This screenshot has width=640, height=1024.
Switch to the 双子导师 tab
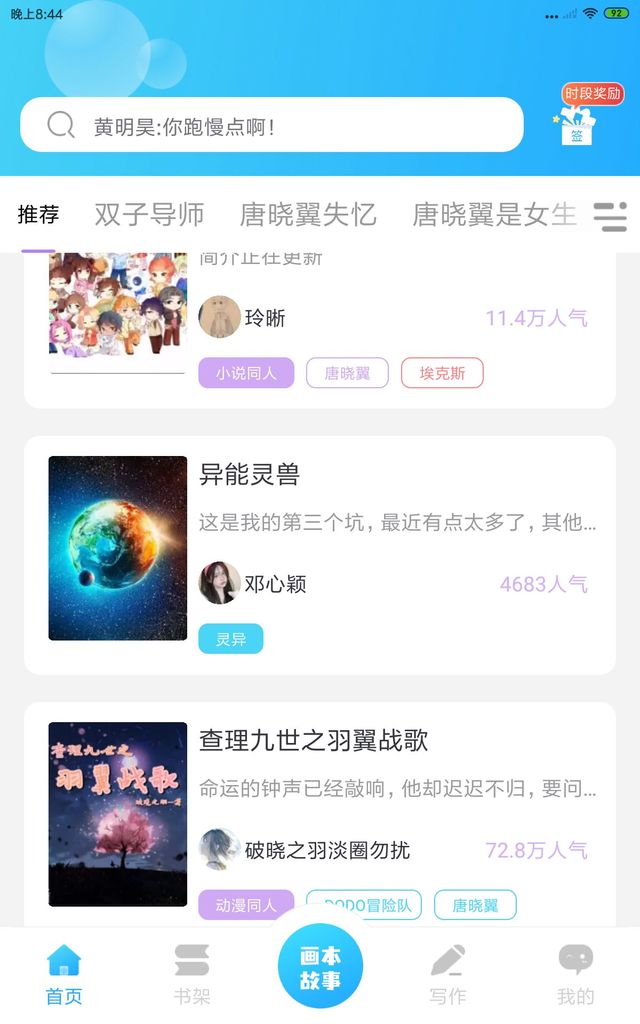150,214
